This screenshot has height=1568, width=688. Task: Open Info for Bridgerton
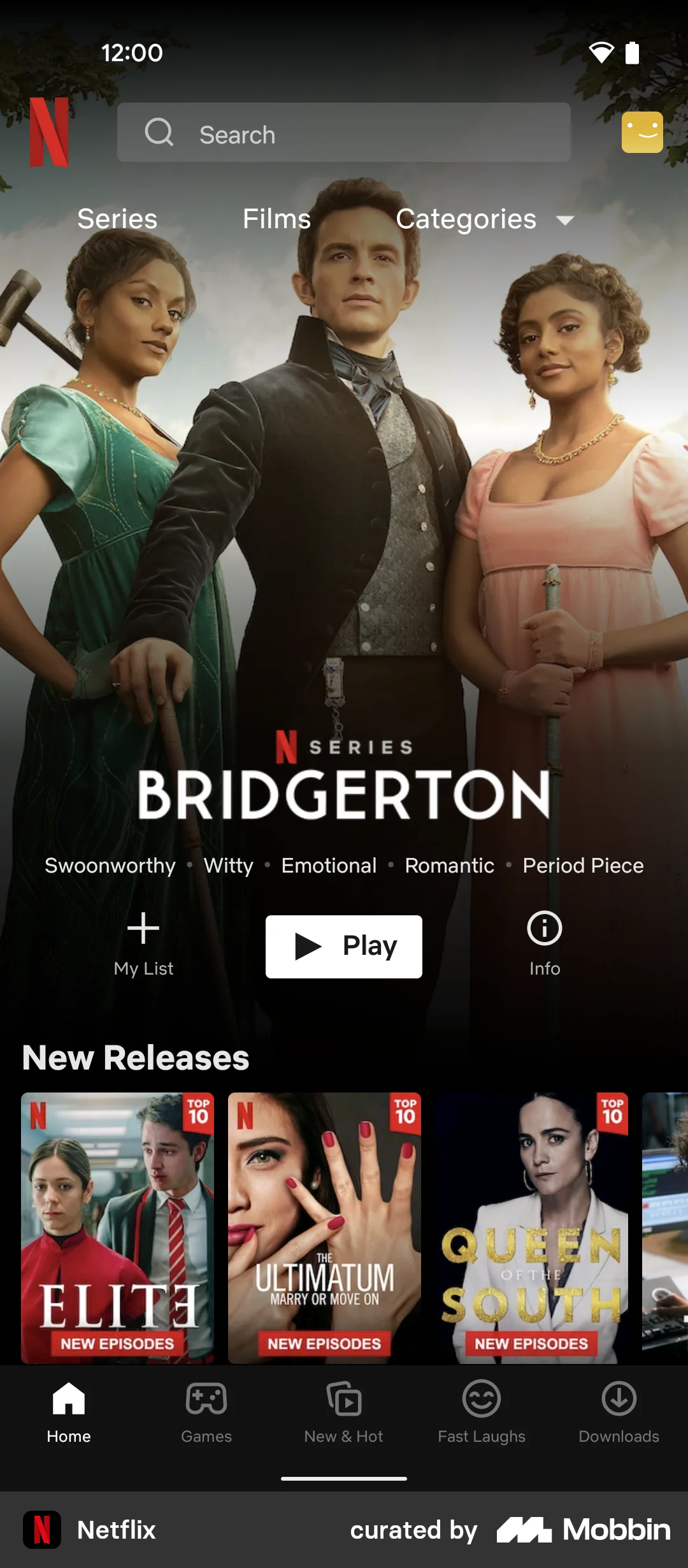click(544, 943)
